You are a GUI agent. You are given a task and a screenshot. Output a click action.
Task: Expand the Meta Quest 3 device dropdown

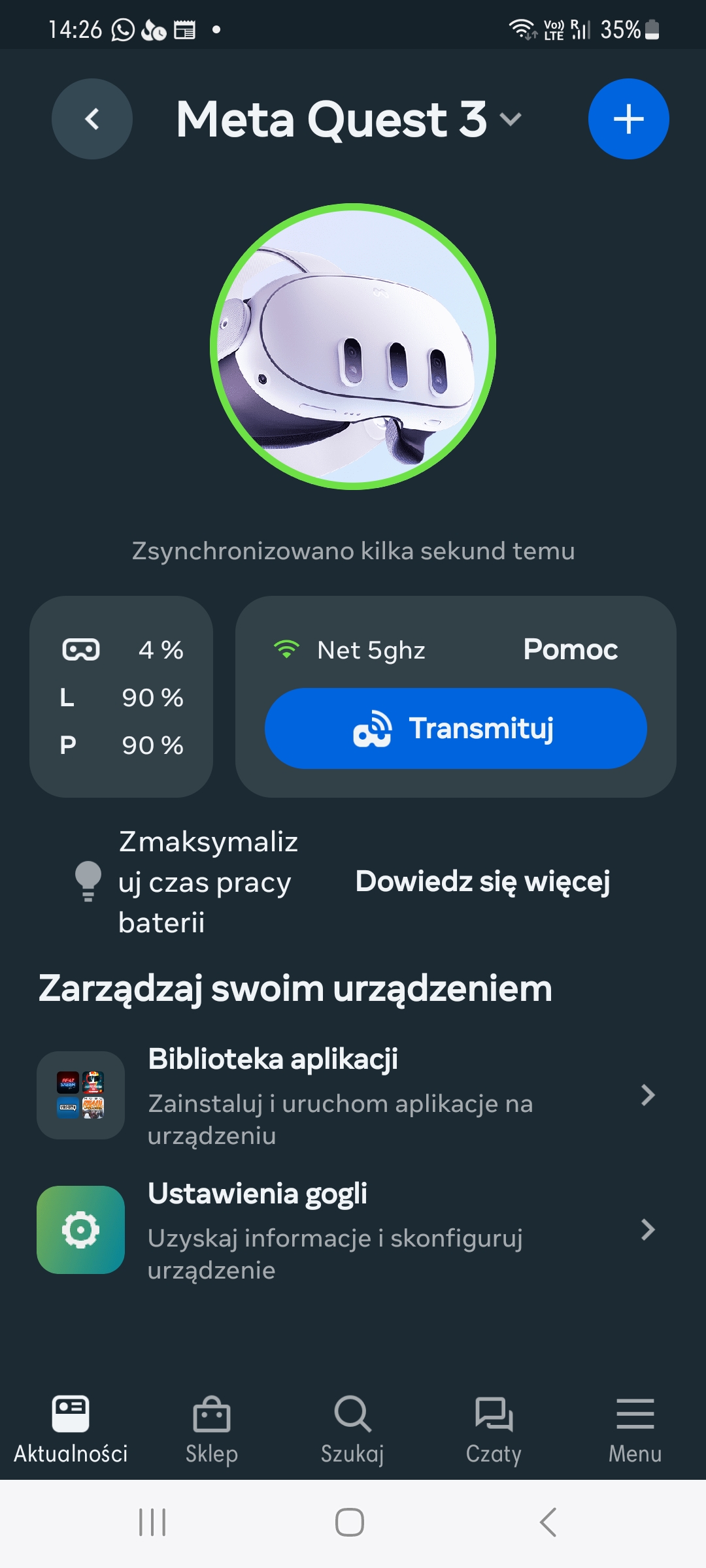point(511,119)
